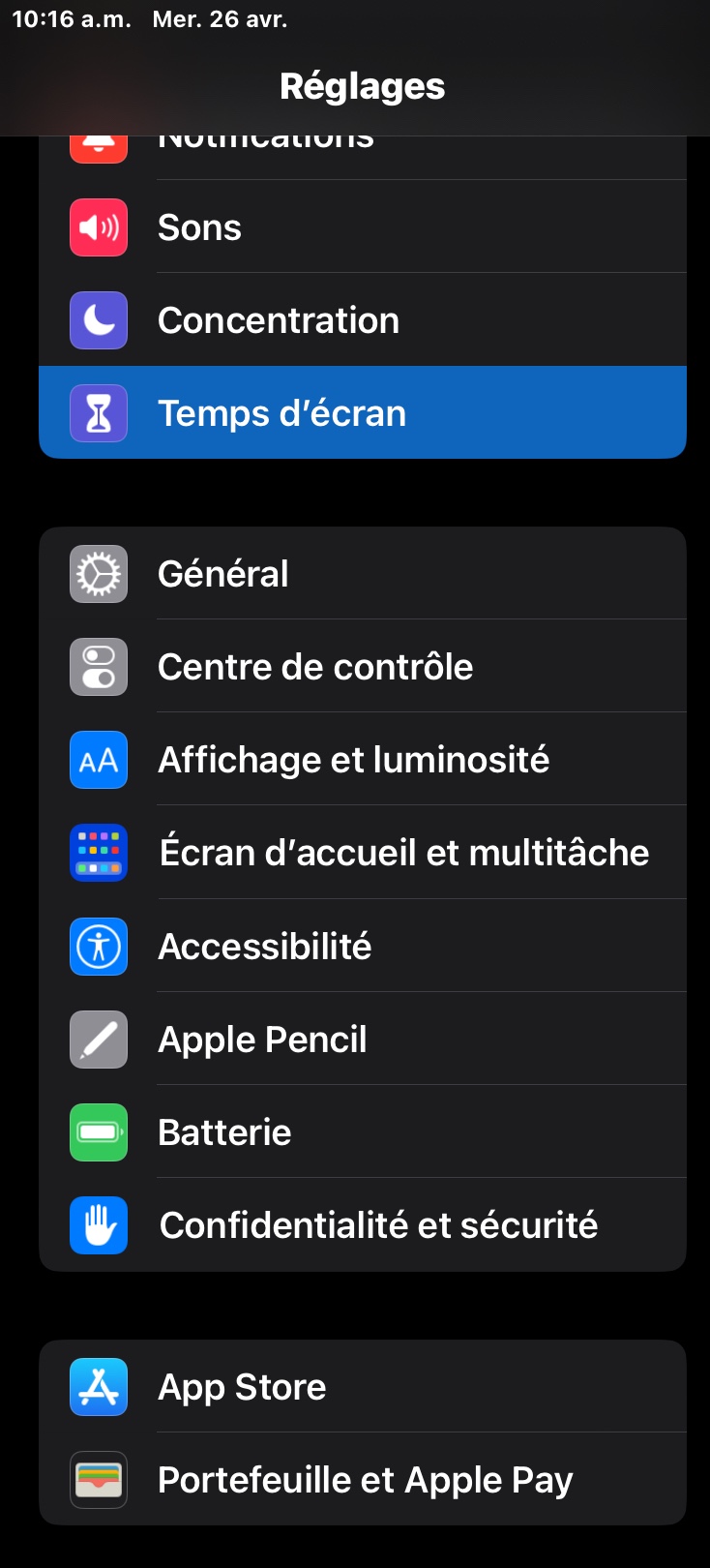Open Confidentialité et sécurité
The height and width of the screenshot is (1568, 710).
click(x=362, y=1225)
